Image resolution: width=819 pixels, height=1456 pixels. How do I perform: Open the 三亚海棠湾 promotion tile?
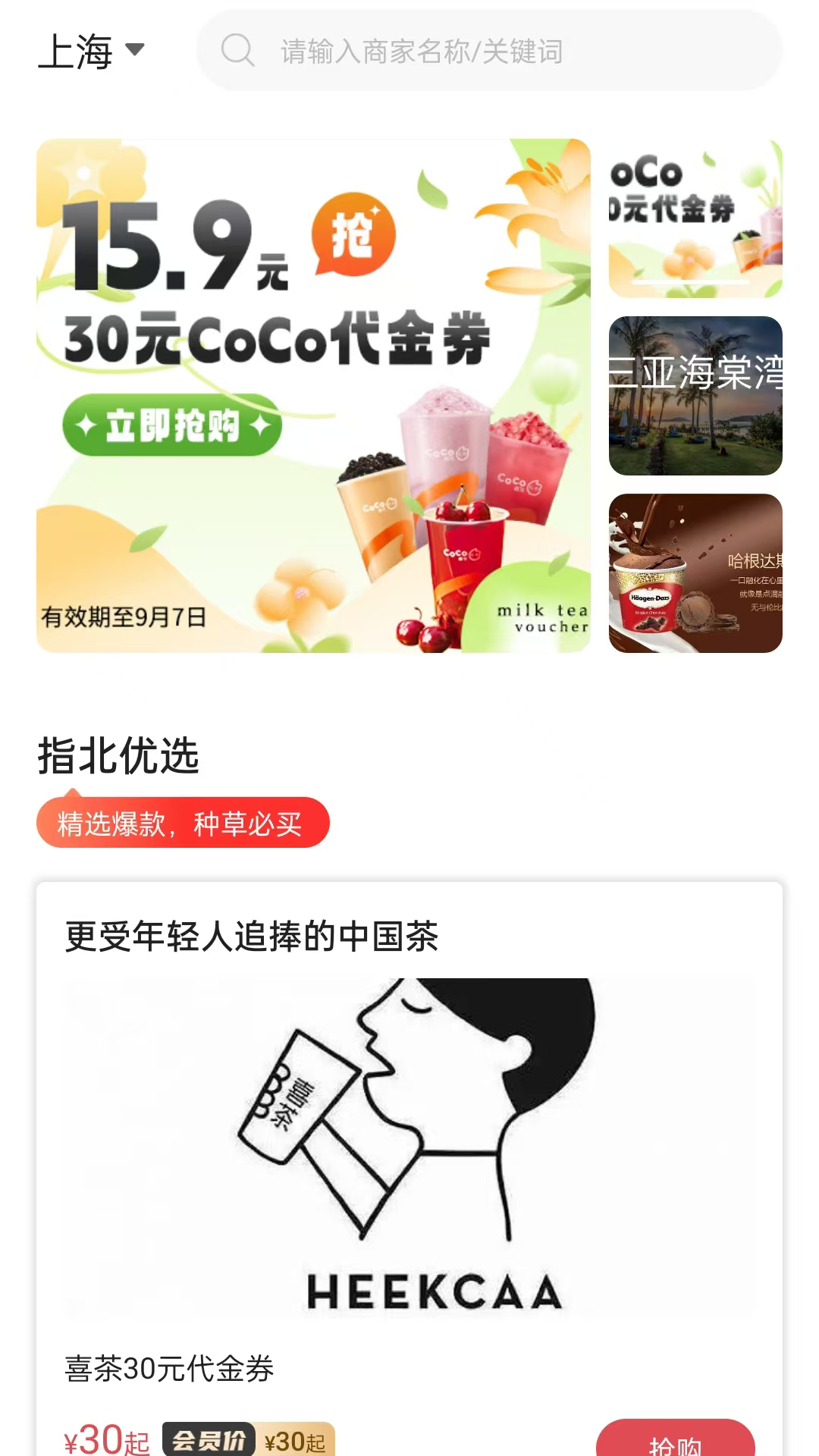(x=695, y=396)
